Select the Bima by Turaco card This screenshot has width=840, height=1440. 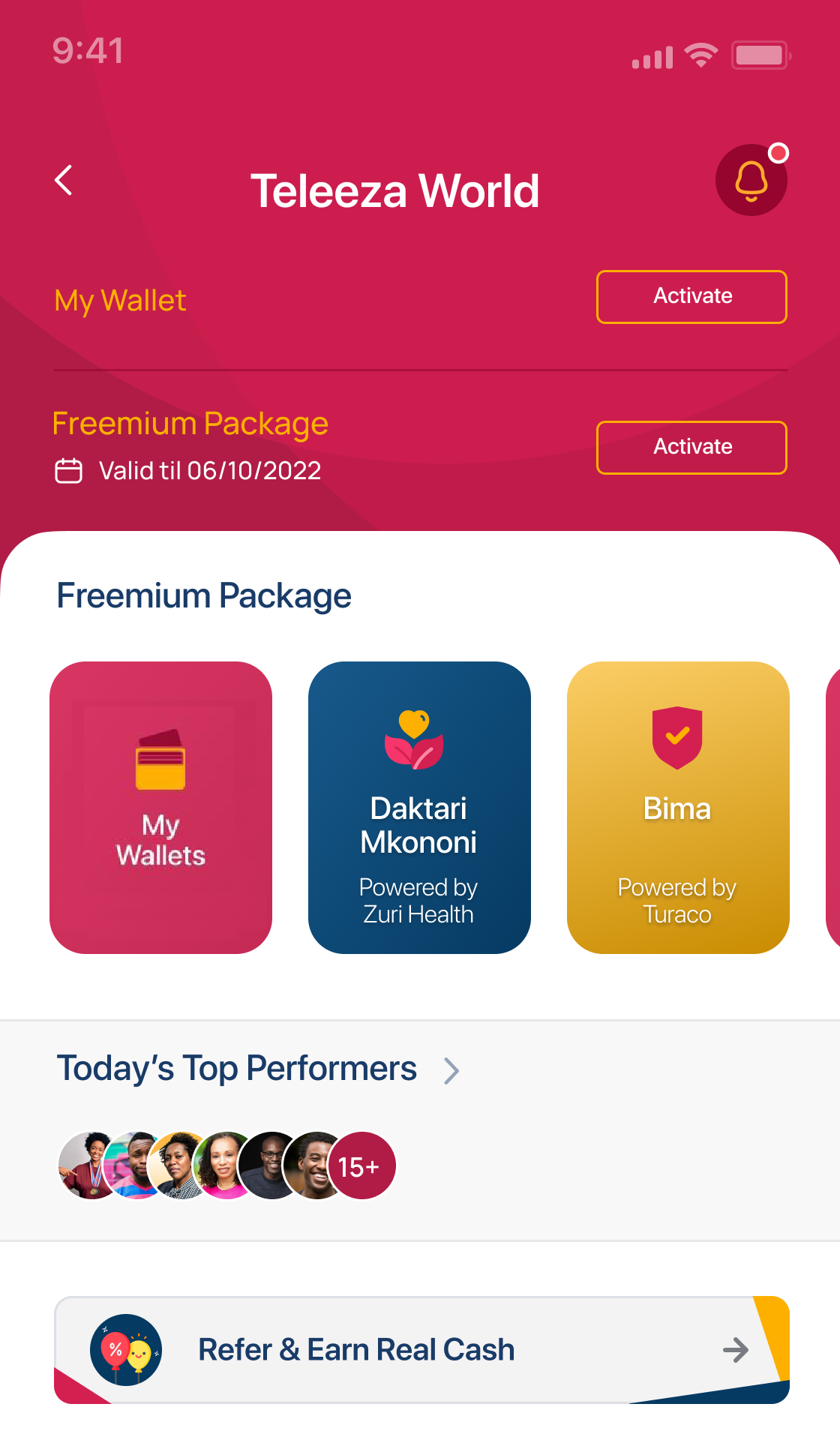677,807
